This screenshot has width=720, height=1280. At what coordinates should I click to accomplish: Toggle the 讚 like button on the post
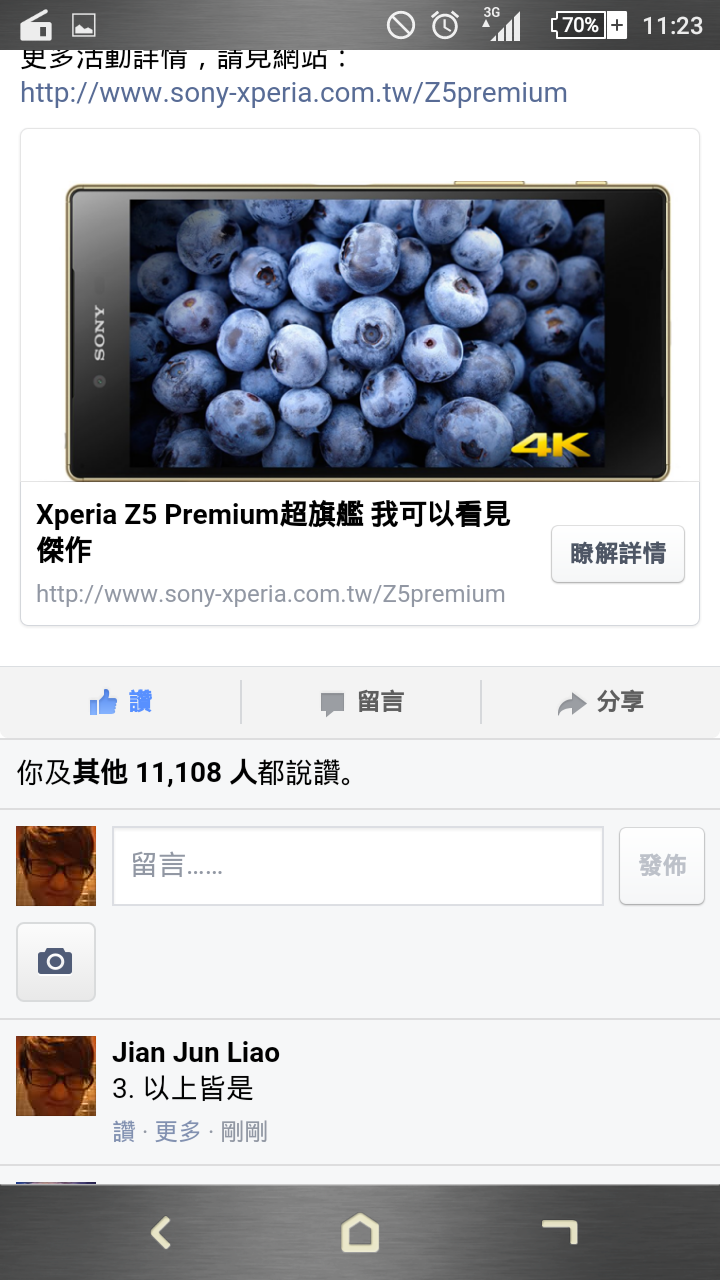click(x=121, y=702)
